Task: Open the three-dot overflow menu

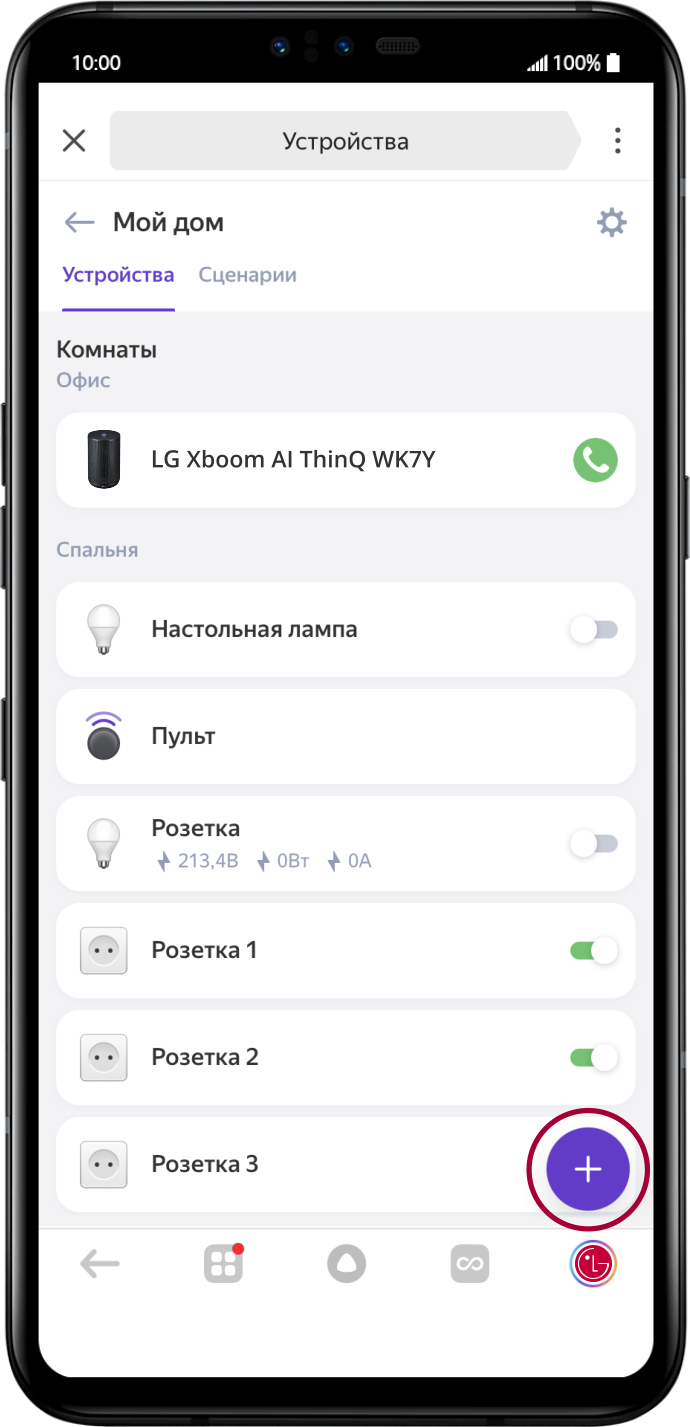Action: (x=618, y=141)
